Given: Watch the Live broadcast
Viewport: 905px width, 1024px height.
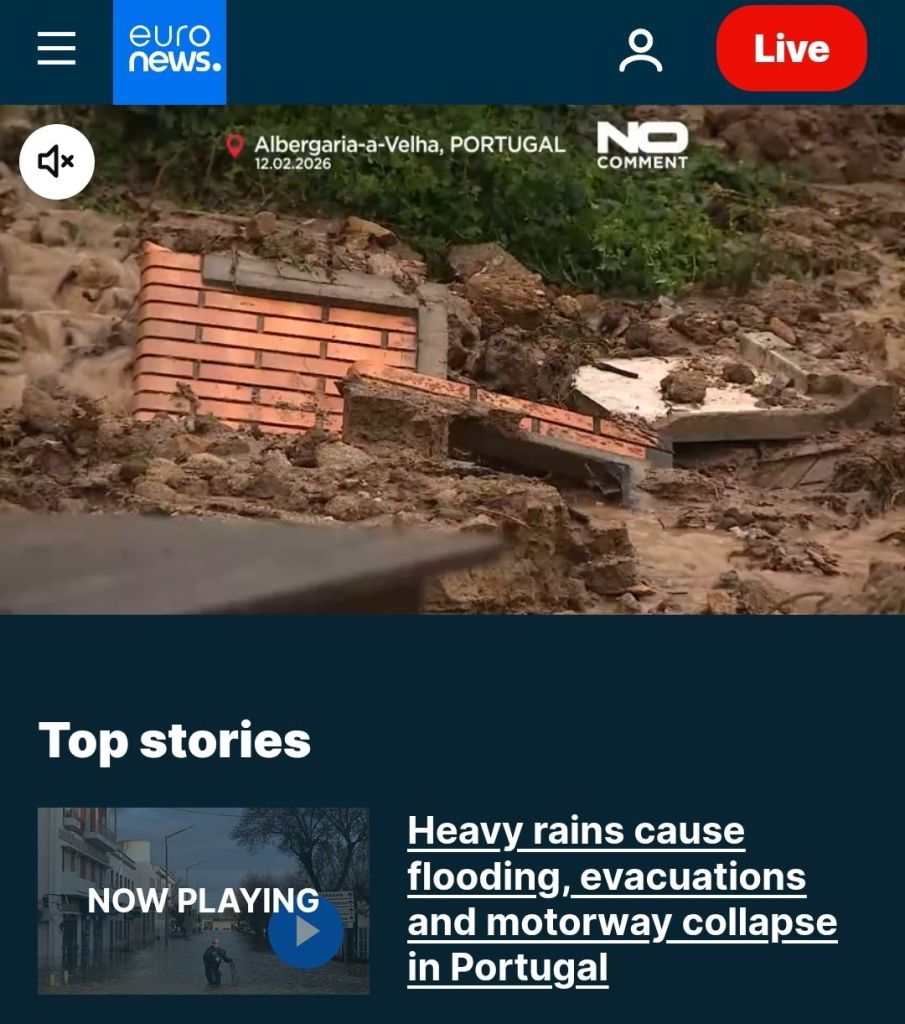Looking at the screenshot, I should click(791, 49).
